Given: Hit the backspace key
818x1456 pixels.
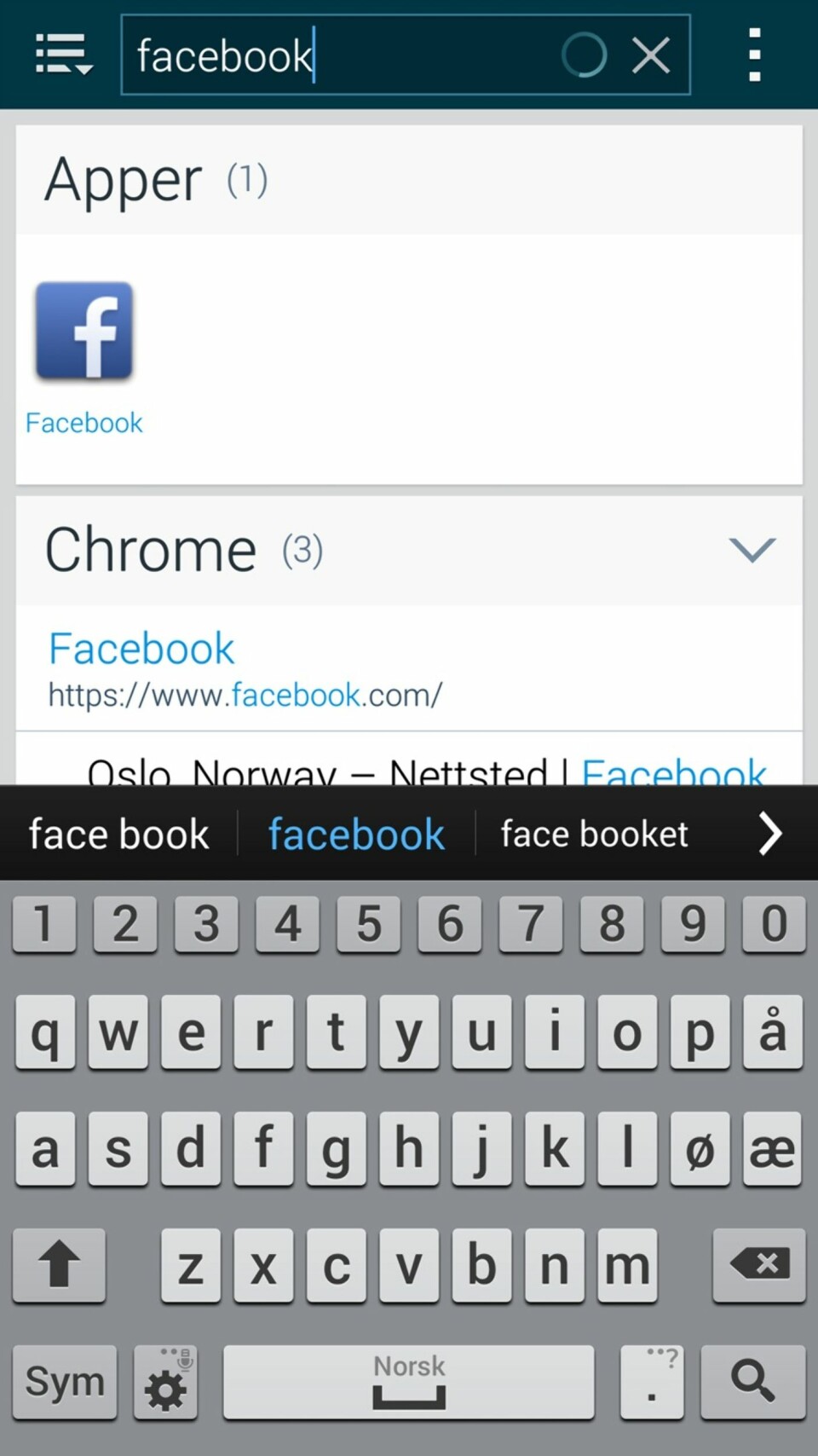Looking at the screenshot, I should (x=758, y=1265).
